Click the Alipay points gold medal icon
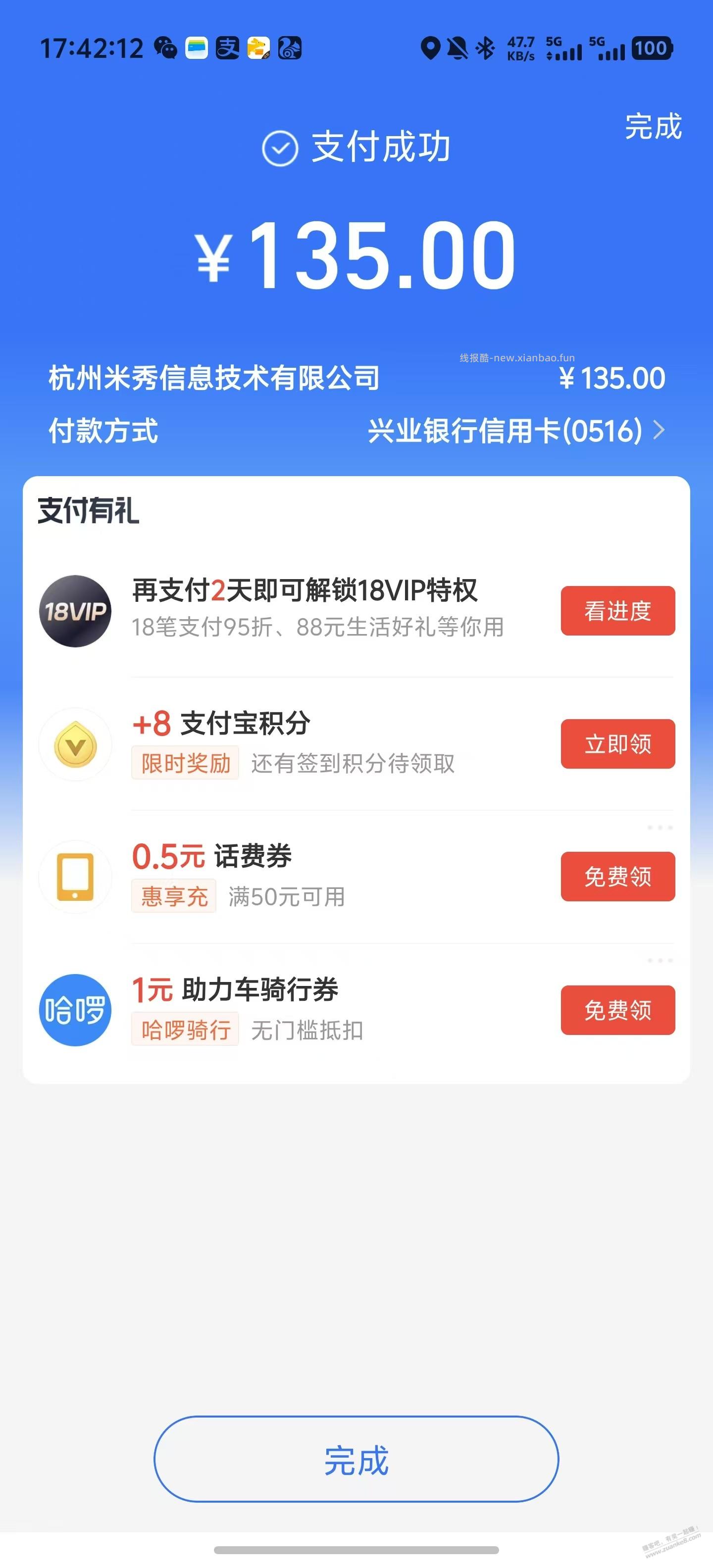 tap(75, 744)
